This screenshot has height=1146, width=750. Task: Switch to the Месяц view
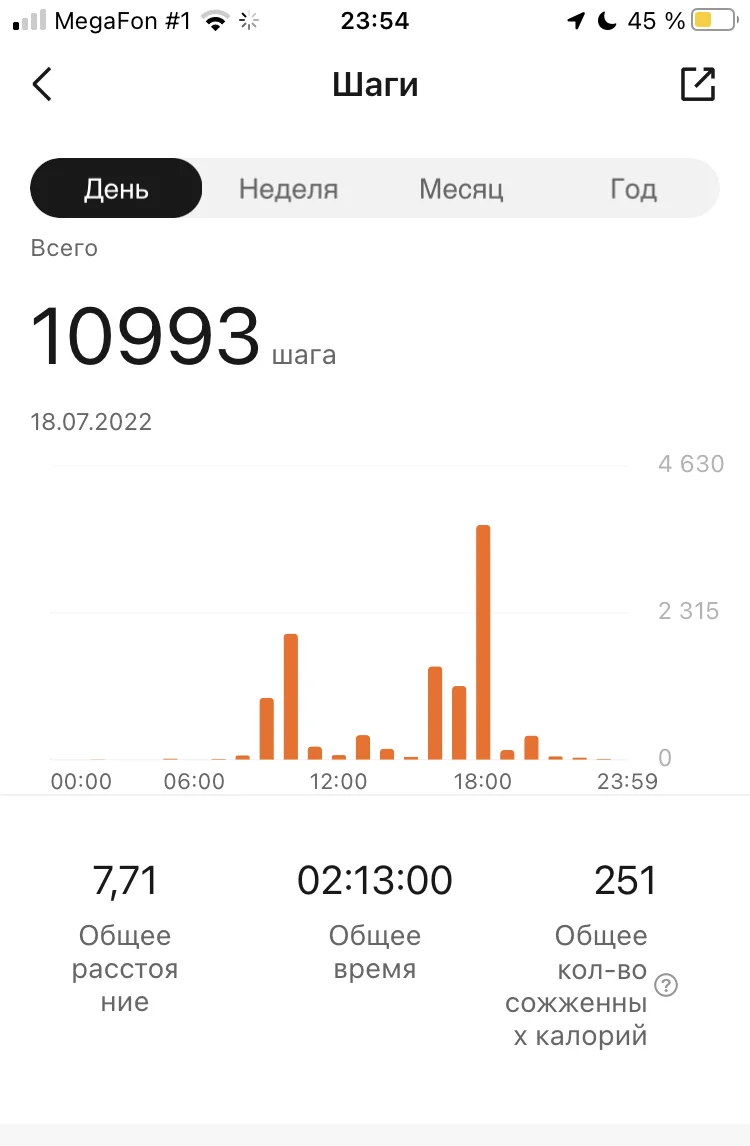pyautogui.click(x=460, y=189)
